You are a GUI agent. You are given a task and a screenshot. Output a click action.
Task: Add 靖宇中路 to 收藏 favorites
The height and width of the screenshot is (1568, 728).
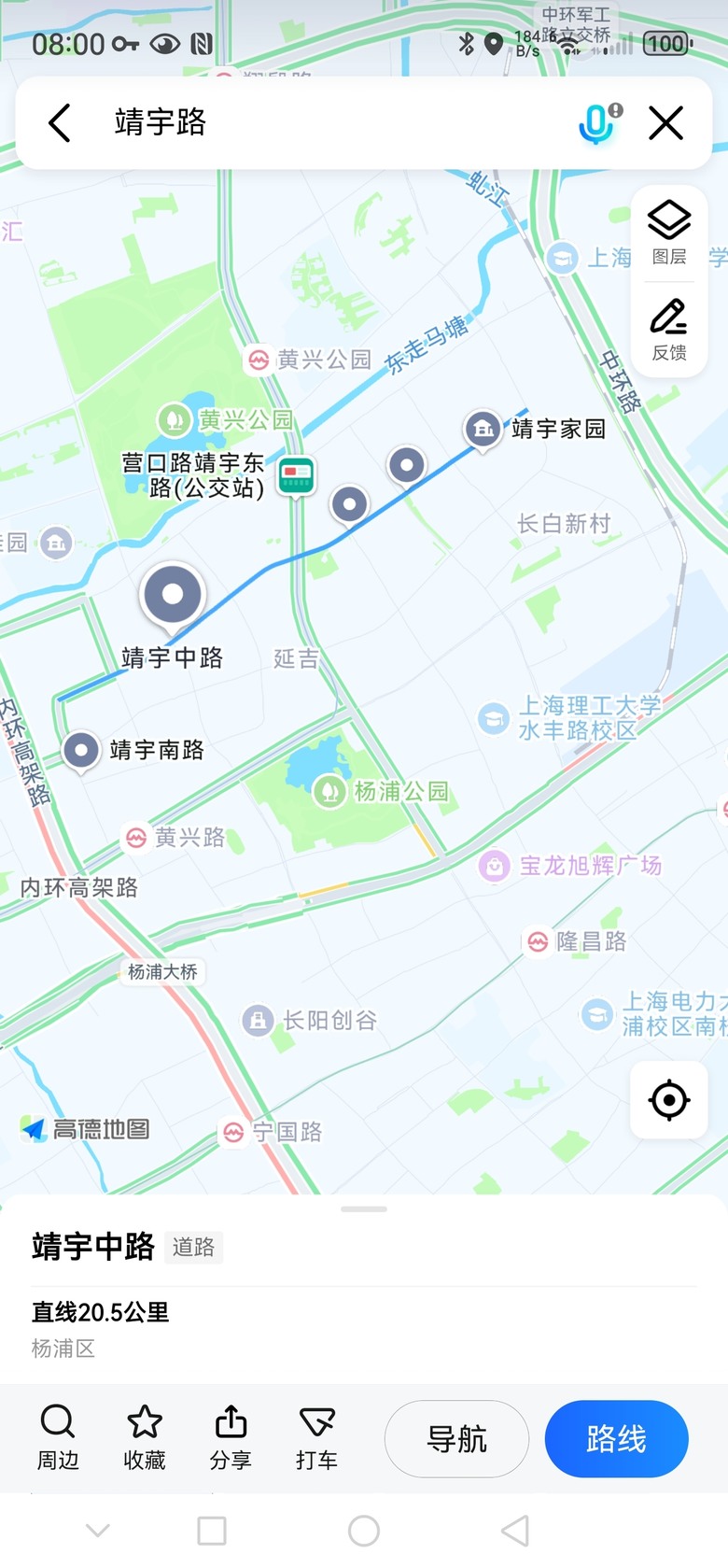click(x=145, y=1437)
